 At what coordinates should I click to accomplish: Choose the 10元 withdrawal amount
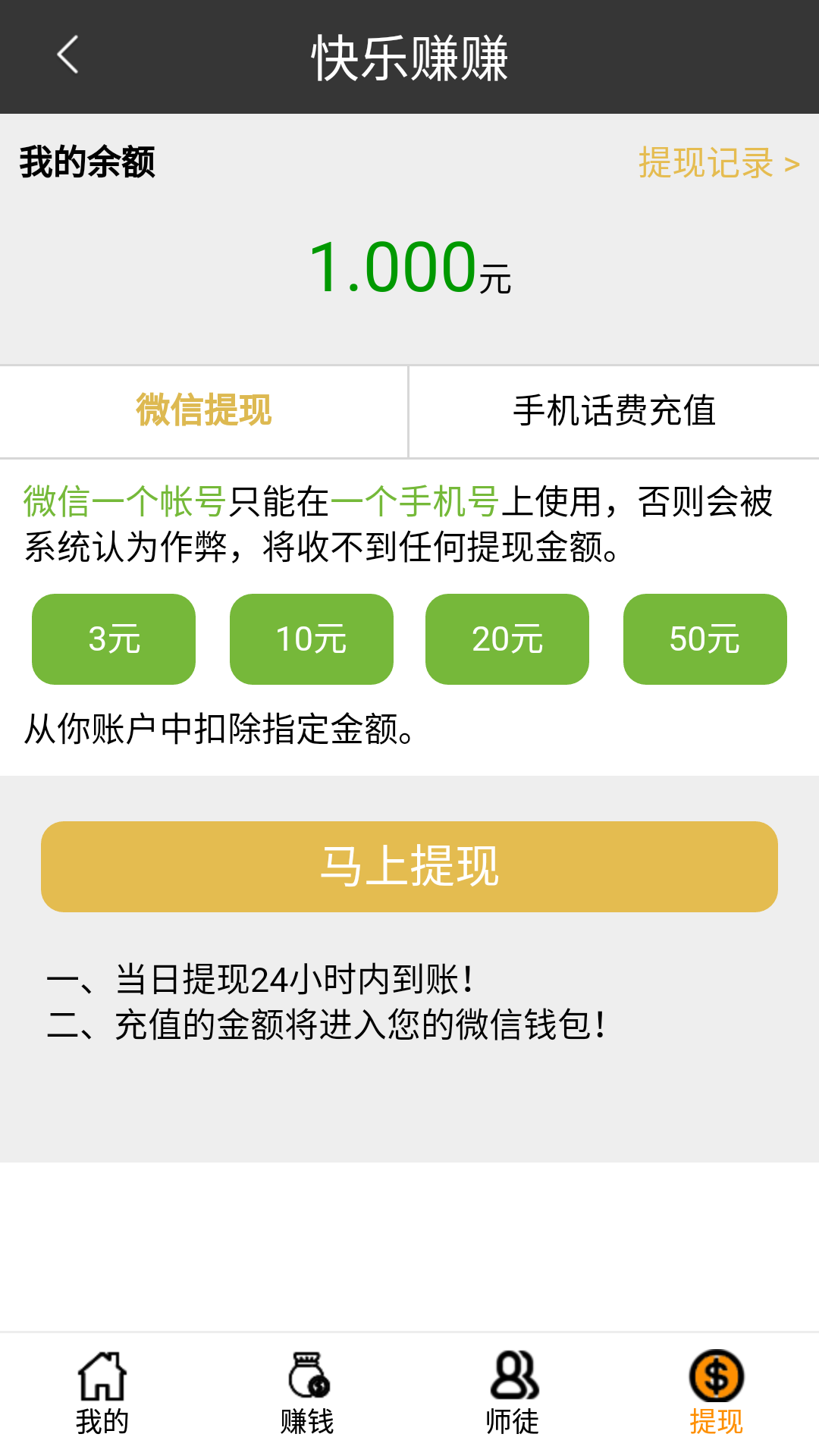(312, 639)
